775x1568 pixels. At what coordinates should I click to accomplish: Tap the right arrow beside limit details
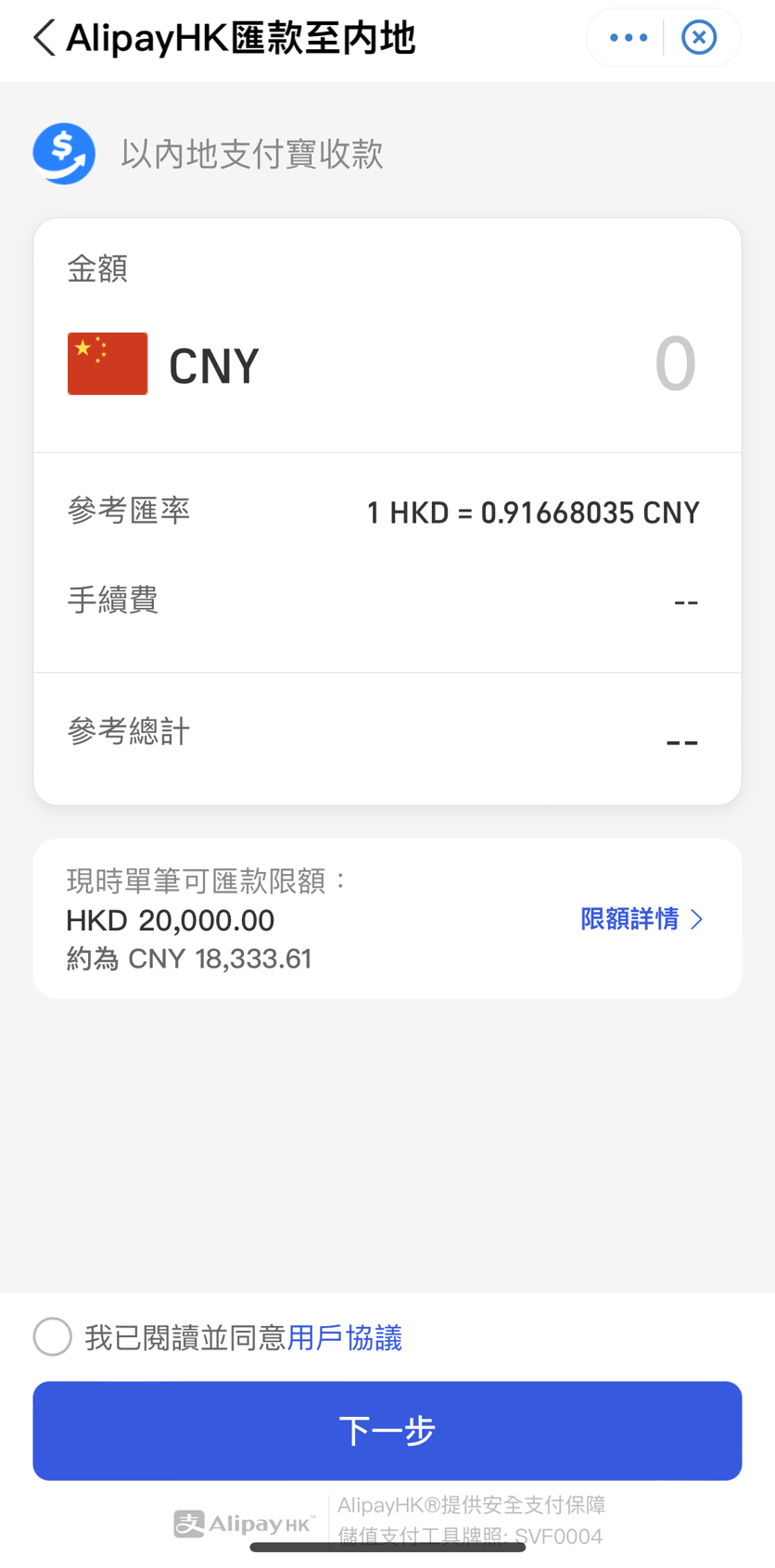pyautogui.click(x=698, y=918)
